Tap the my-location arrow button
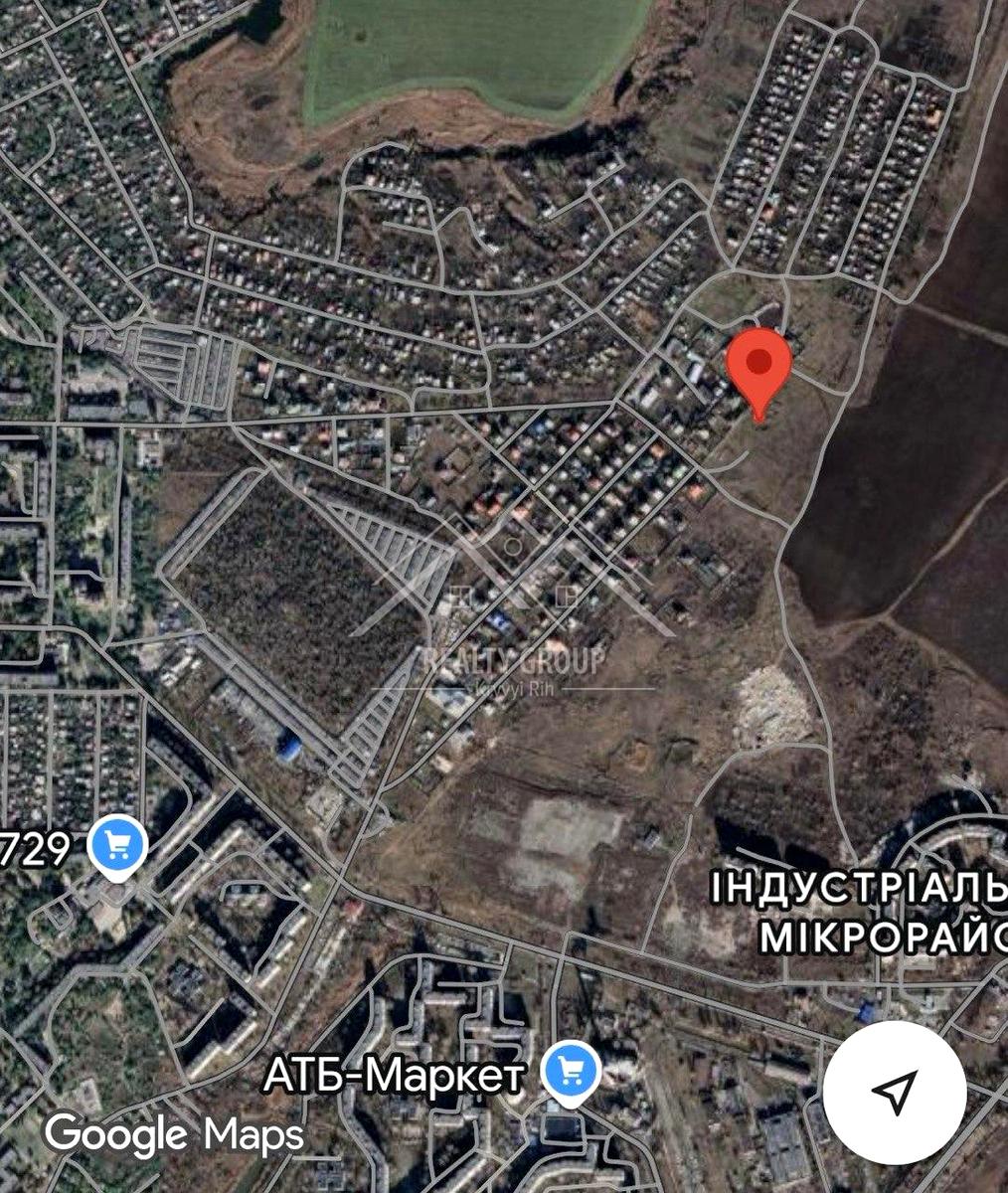Screen dimensions: 1008x1193 tap(894, 1092)
